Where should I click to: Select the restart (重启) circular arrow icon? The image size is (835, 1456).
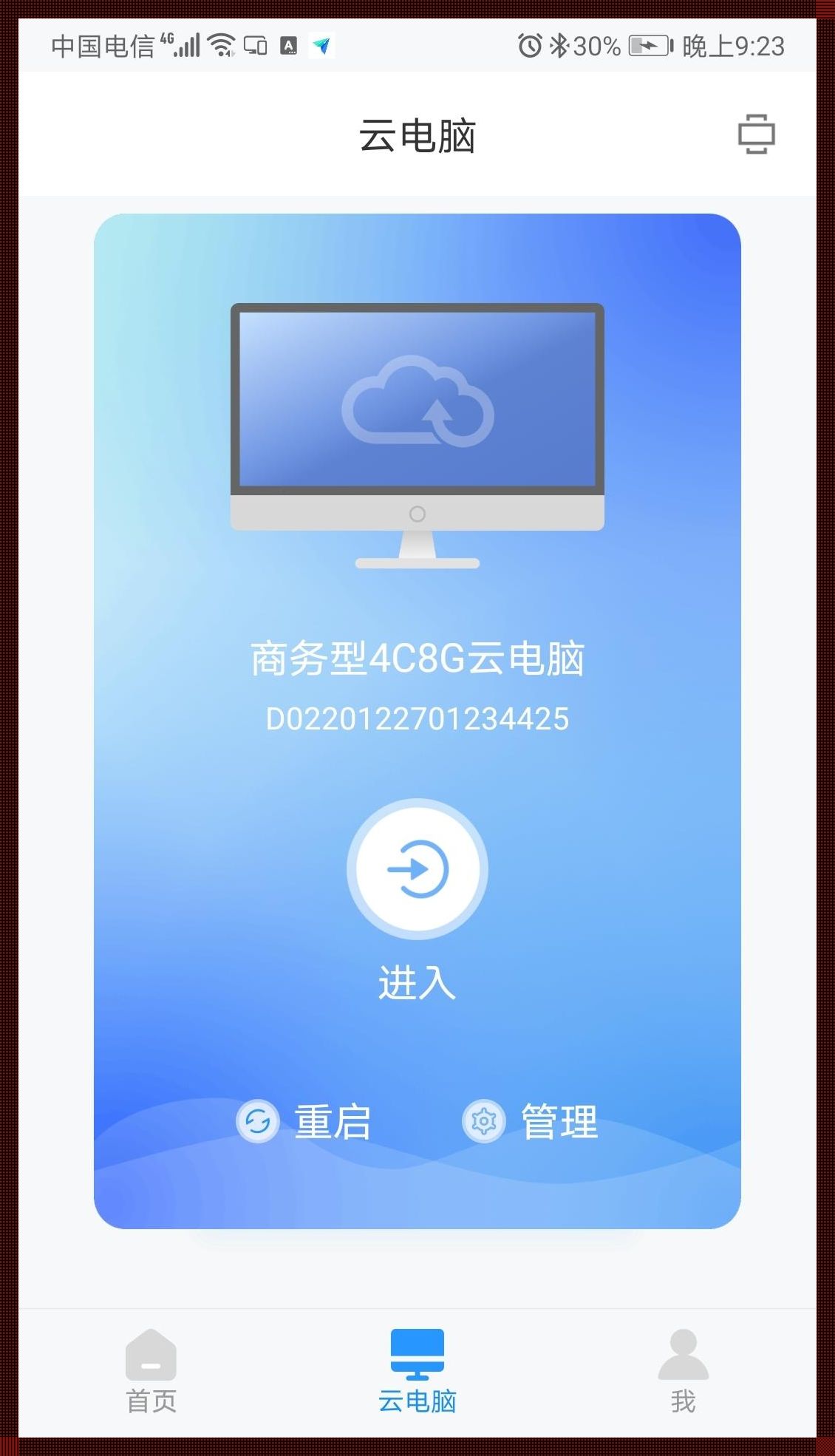(257, 1120)
